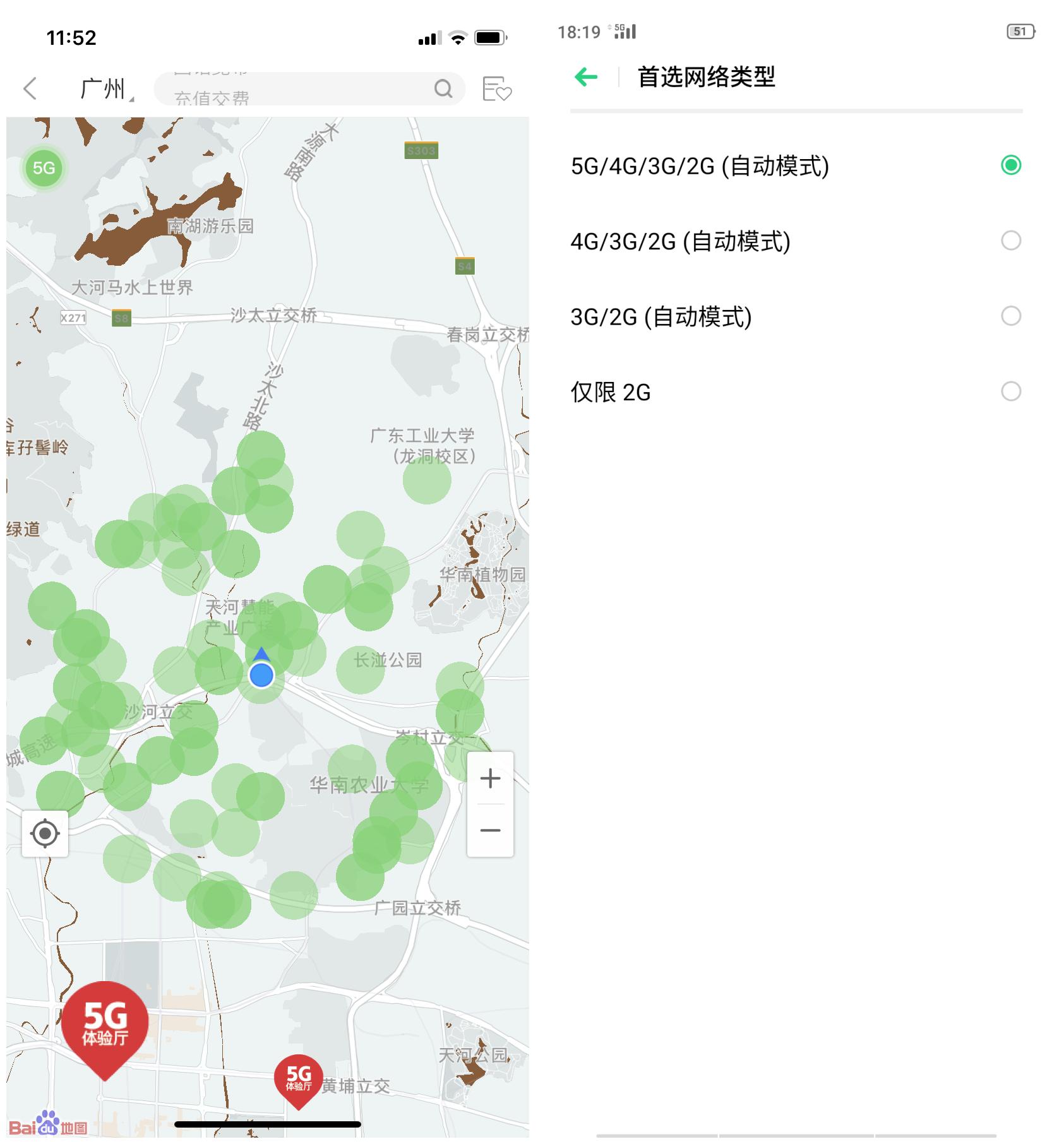
Task: Open the 首选网络类型 title row
Action: [707, 77]
